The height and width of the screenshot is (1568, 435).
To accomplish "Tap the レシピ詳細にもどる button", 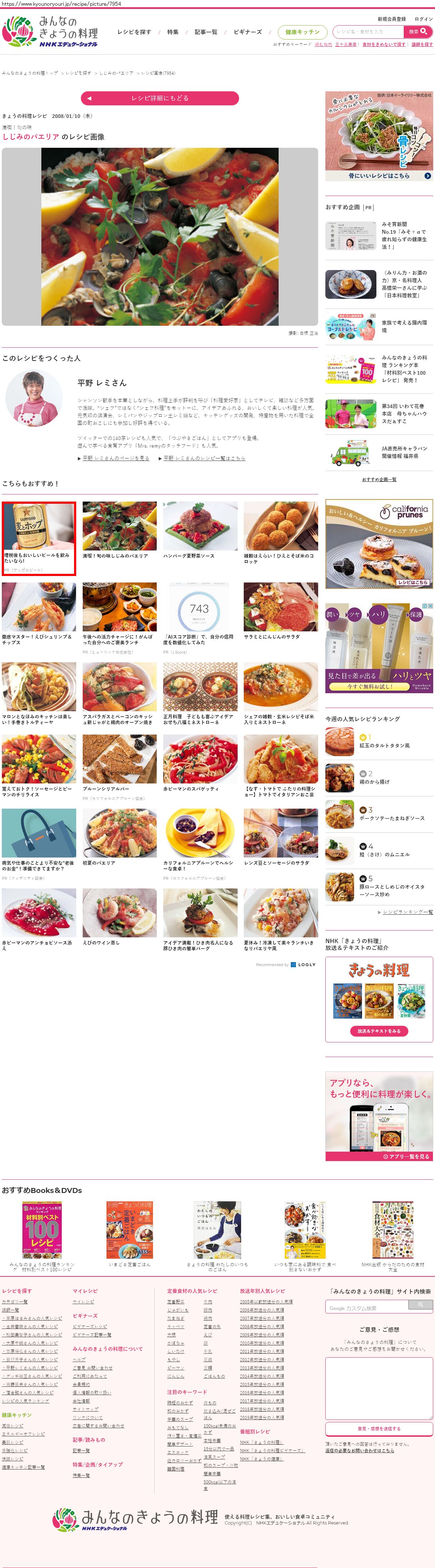I will (x=159, y=98).
